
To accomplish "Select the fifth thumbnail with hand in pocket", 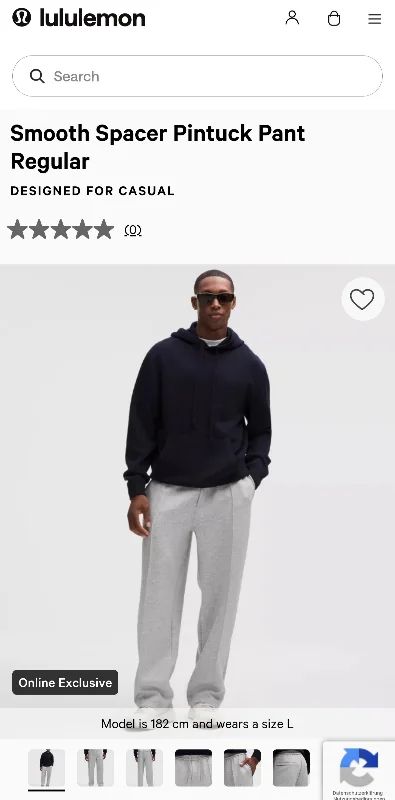I will point(242,768).
